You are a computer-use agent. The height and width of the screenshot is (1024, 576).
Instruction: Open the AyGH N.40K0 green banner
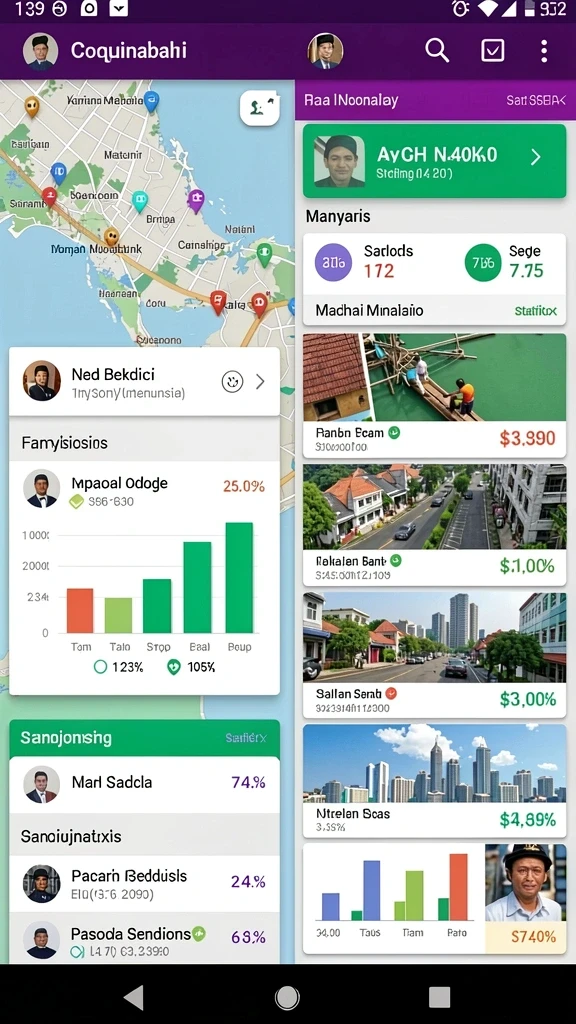coord(434,161)
